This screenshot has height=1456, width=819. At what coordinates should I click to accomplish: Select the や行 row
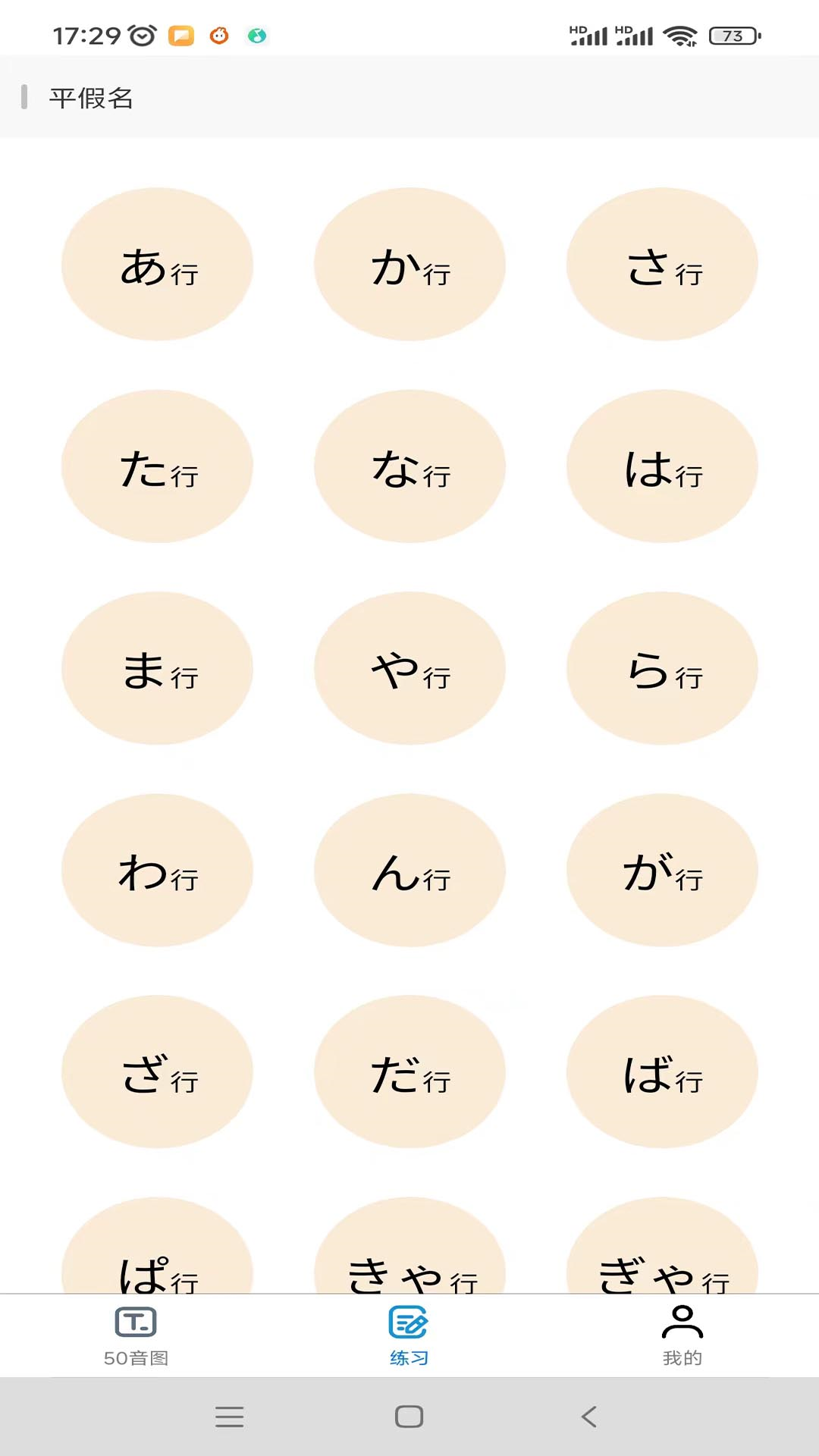pos(409,668)
